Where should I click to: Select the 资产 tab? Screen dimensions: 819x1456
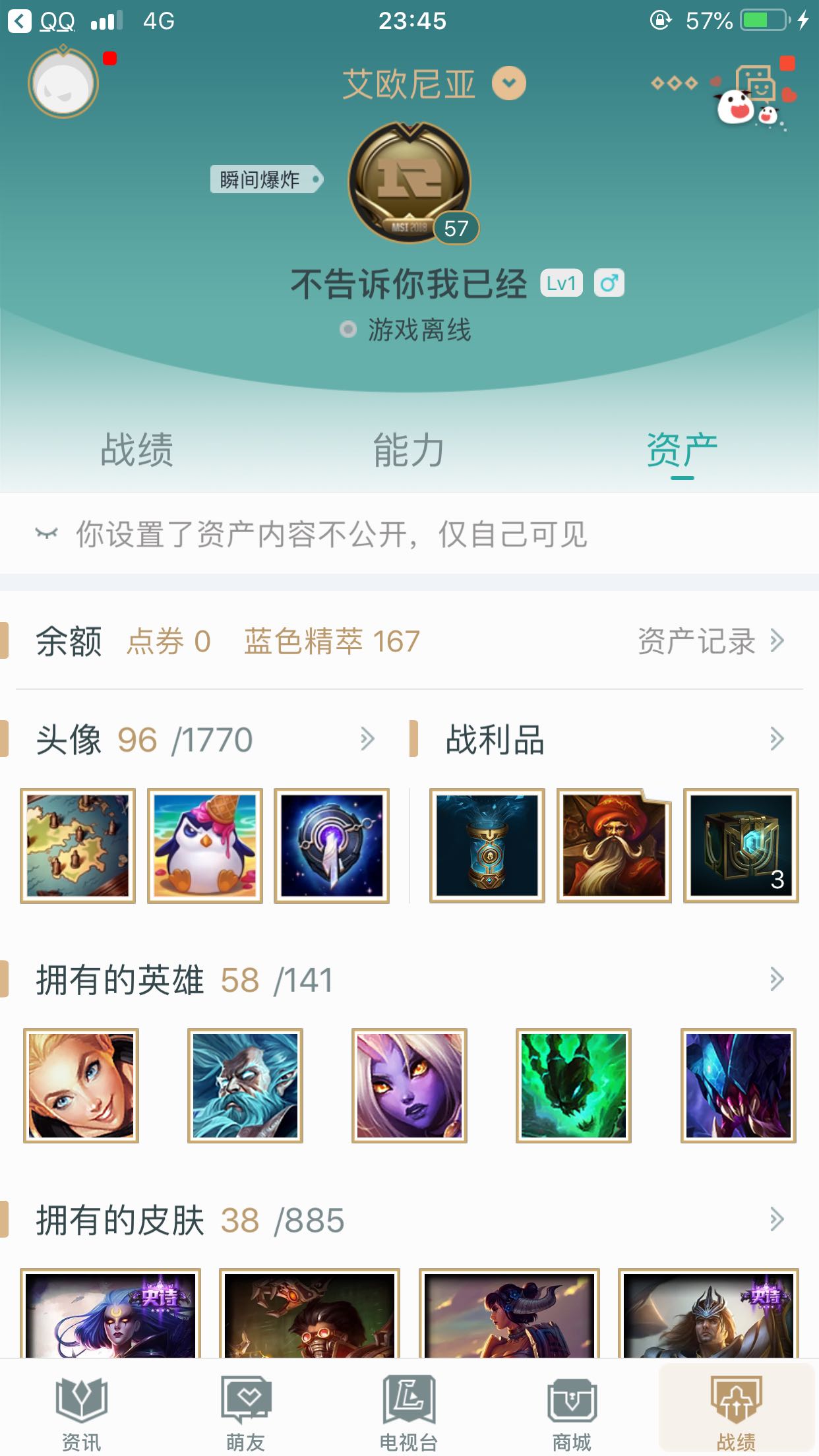pos(682,450)
